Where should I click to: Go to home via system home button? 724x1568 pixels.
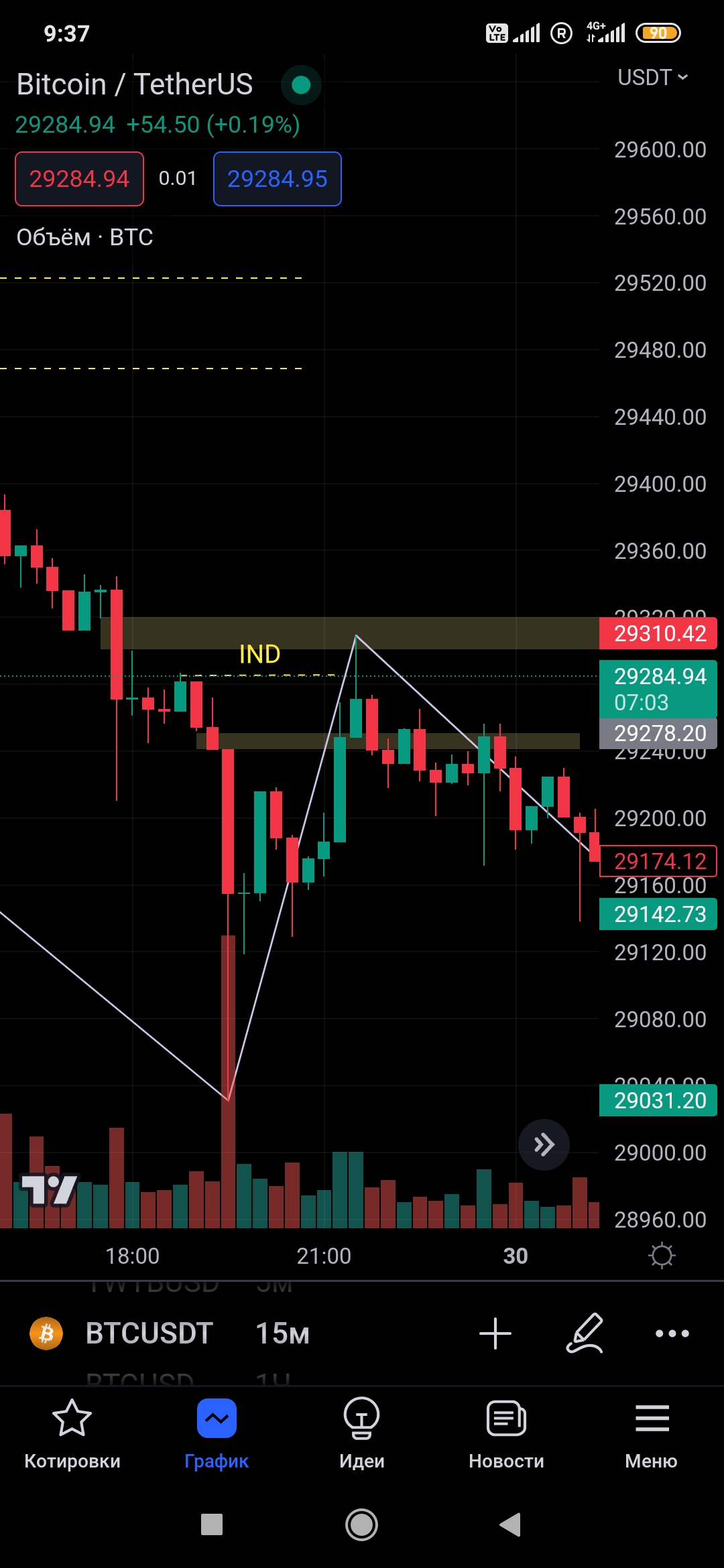click(361, 1524)
